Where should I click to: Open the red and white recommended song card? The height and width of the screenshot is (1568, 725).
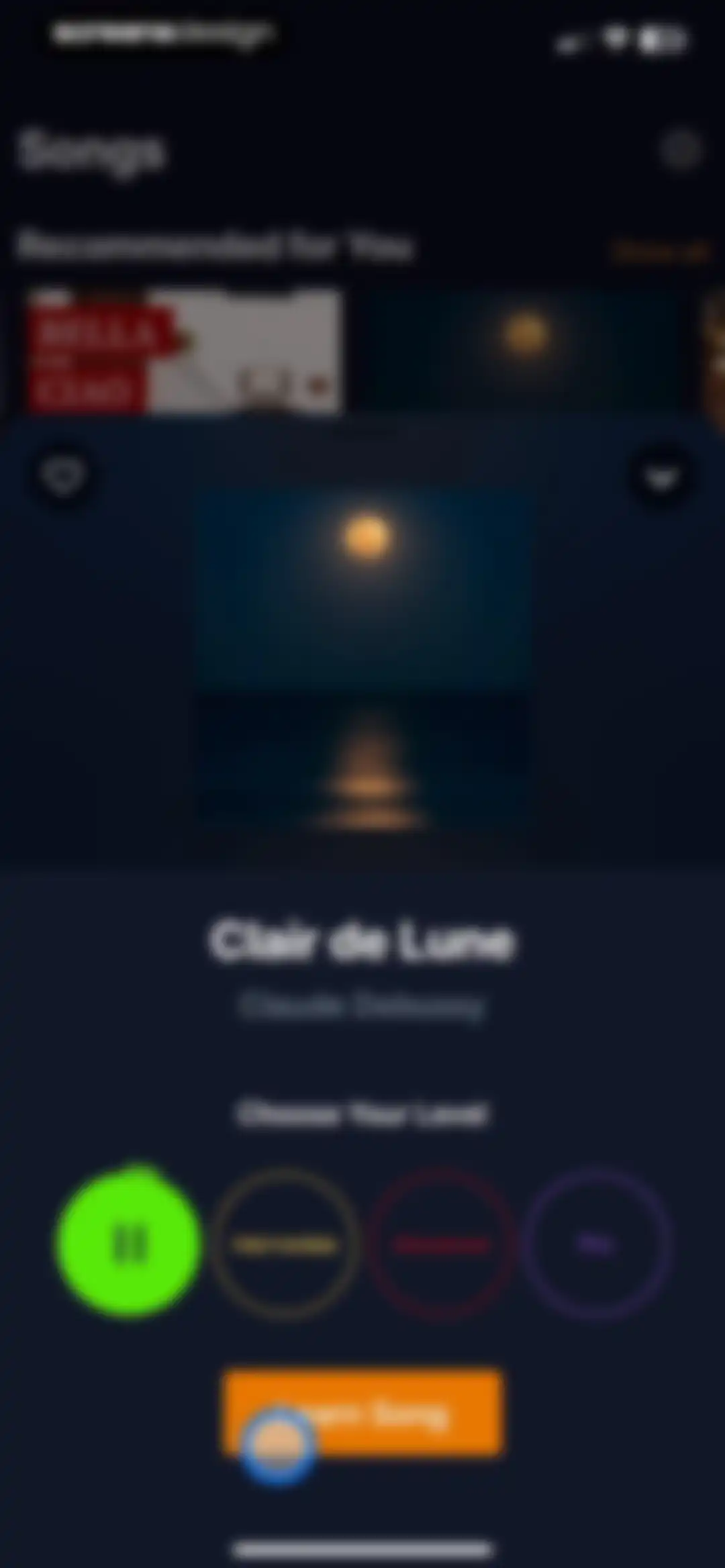[x=184, y=350]
